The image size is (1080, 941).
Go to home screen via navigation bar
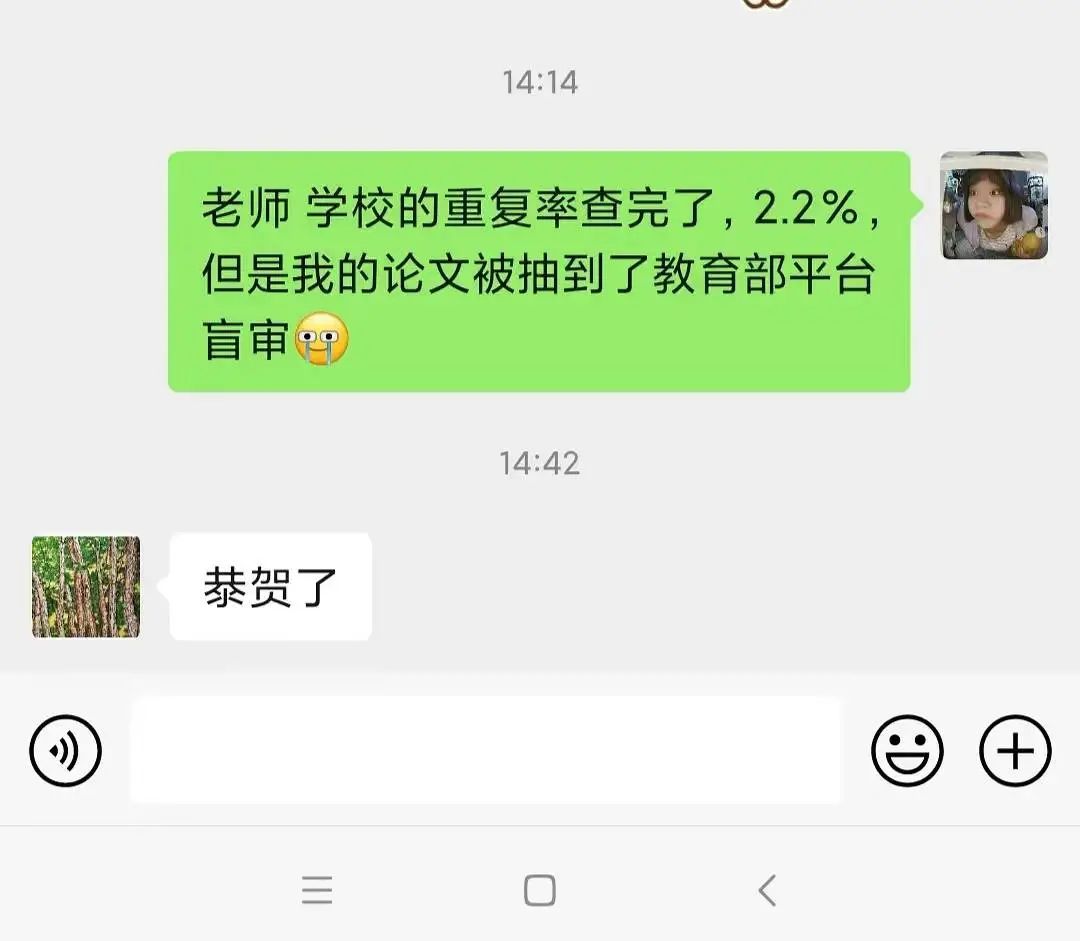(540, 890)
